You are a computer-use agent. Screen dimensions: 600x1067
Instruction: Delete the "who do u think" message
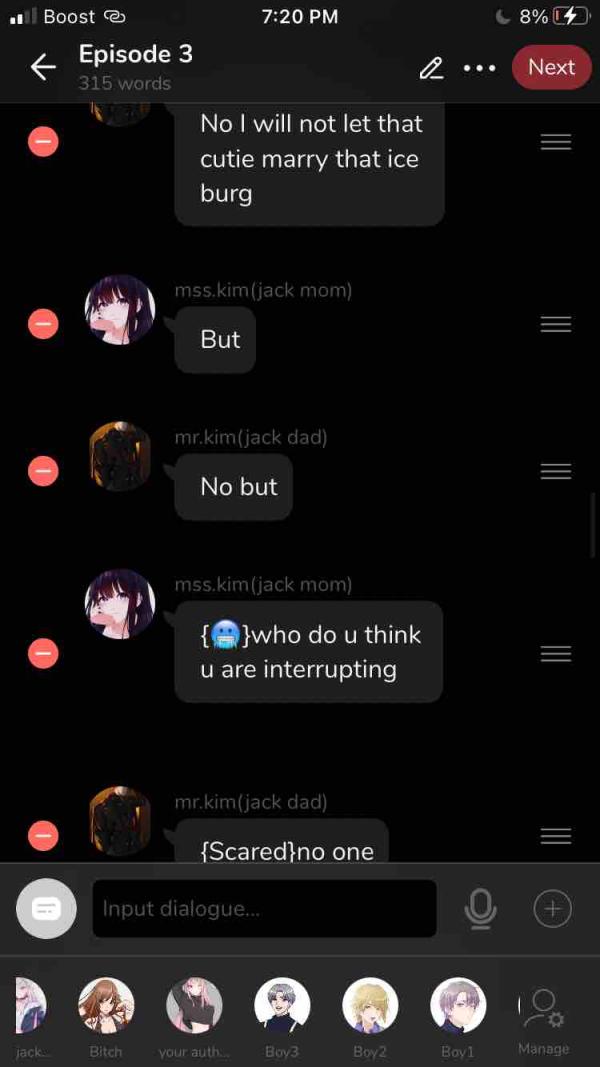43,653
